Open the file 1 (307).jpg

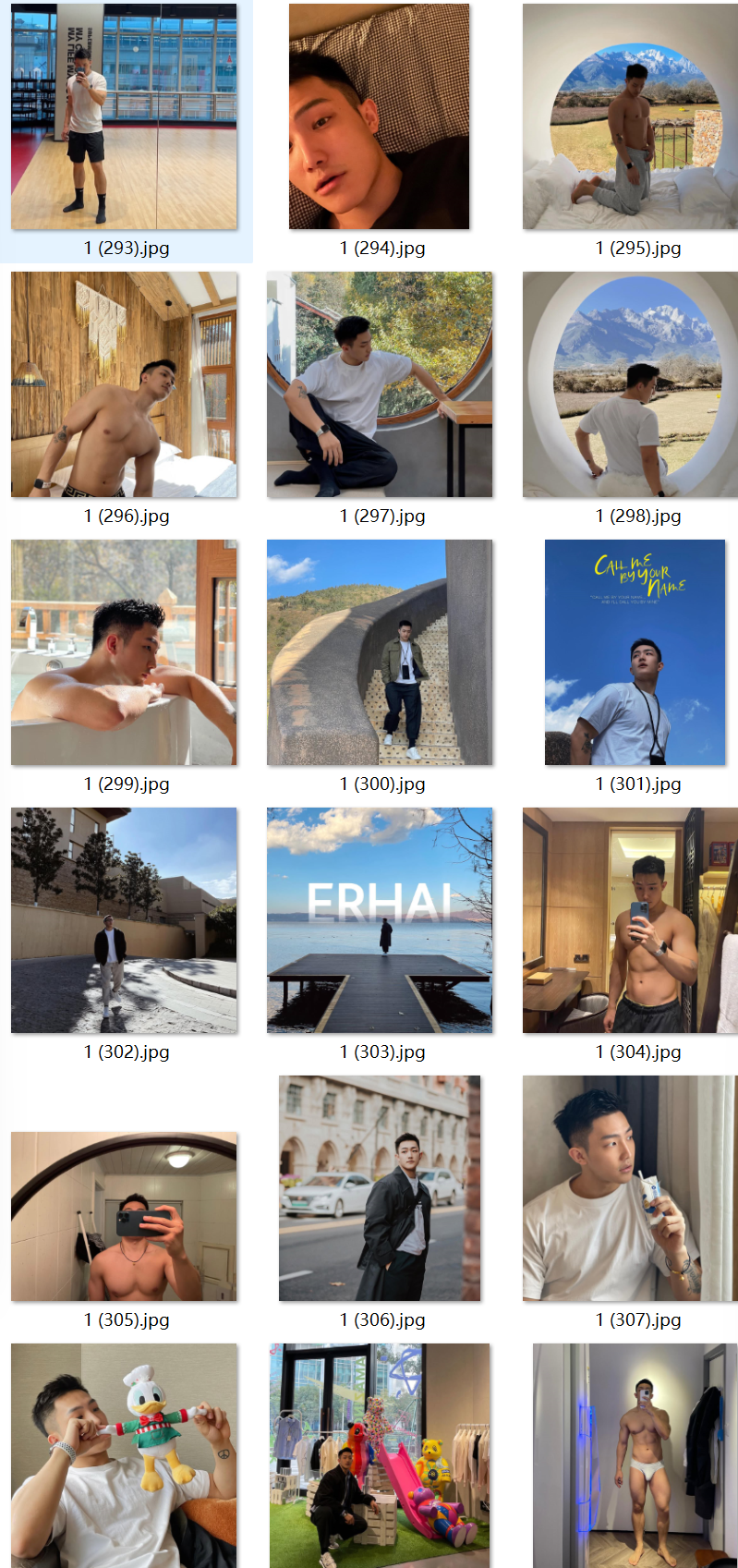630,1188
